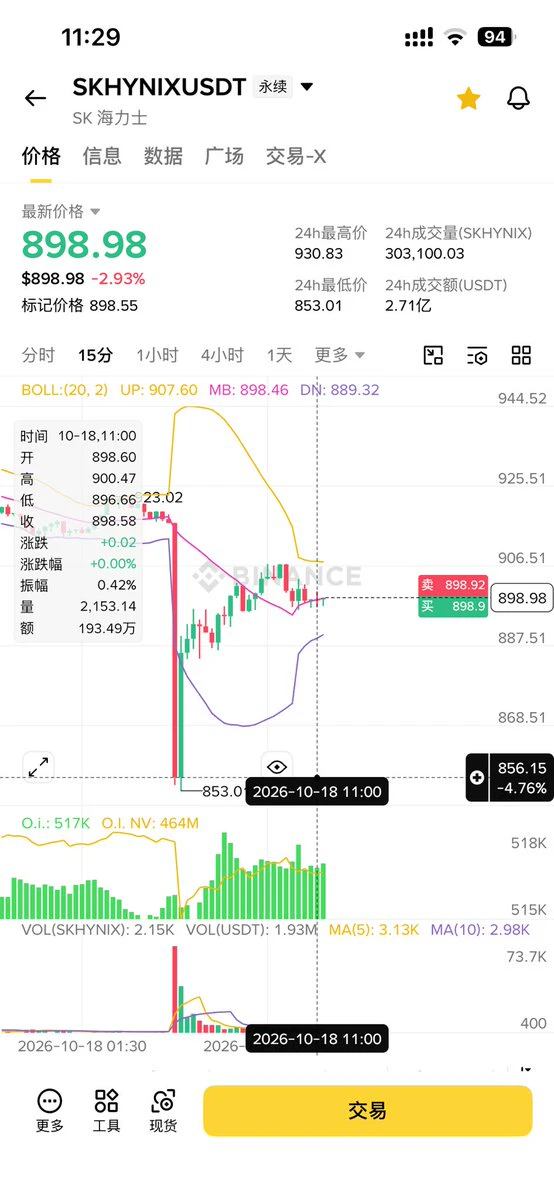The image size is (554, 1199).
Task: Select the 1天 interval
Action: pos(279,355)
